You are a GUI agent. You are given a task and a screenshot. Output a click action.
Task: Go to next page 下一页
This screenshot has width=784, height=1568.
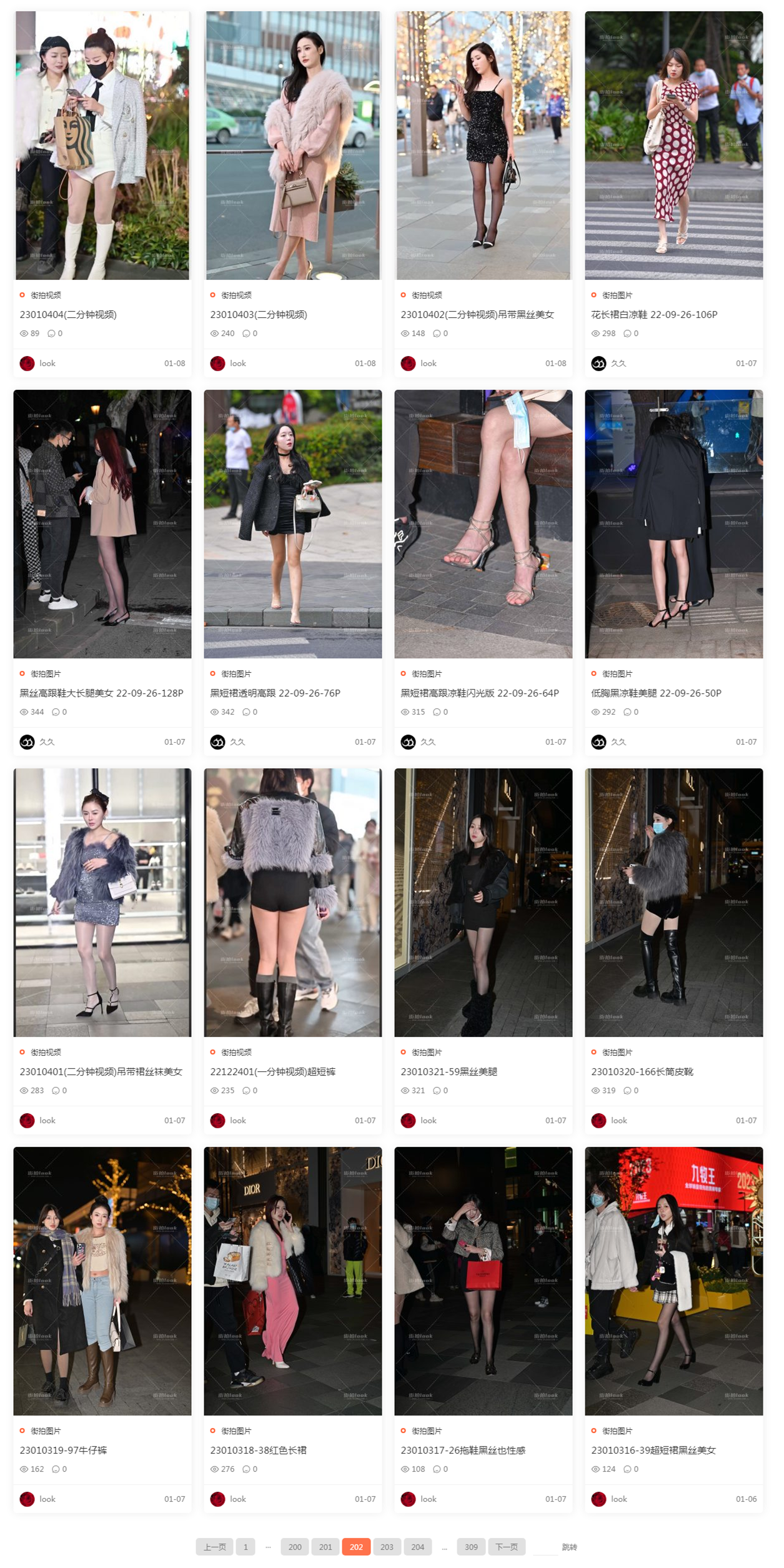coord(506,1547)
